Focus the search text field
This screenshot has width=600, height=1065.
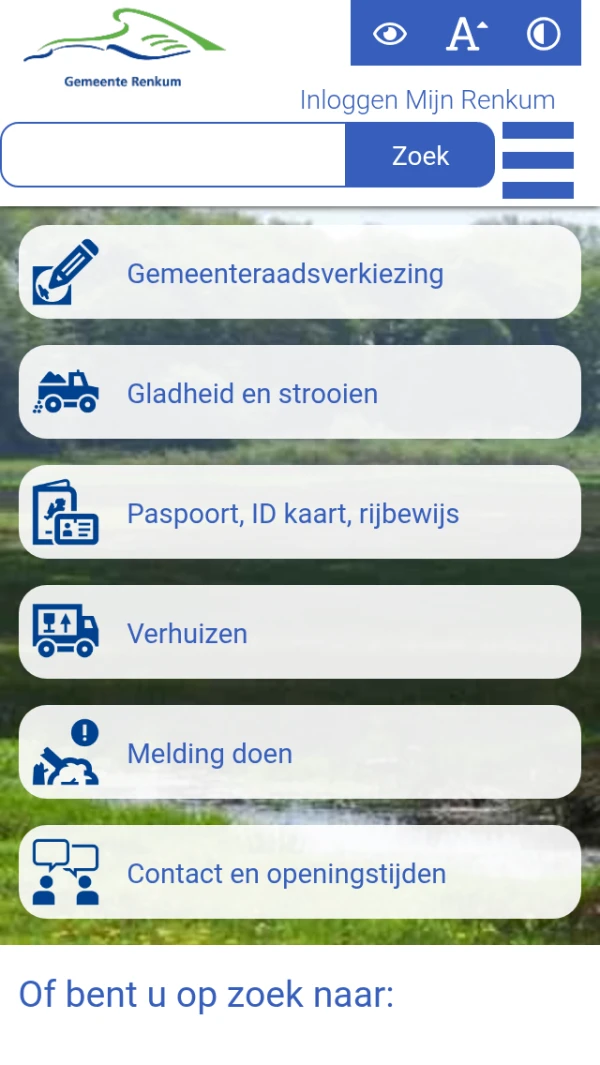(174, 155)
